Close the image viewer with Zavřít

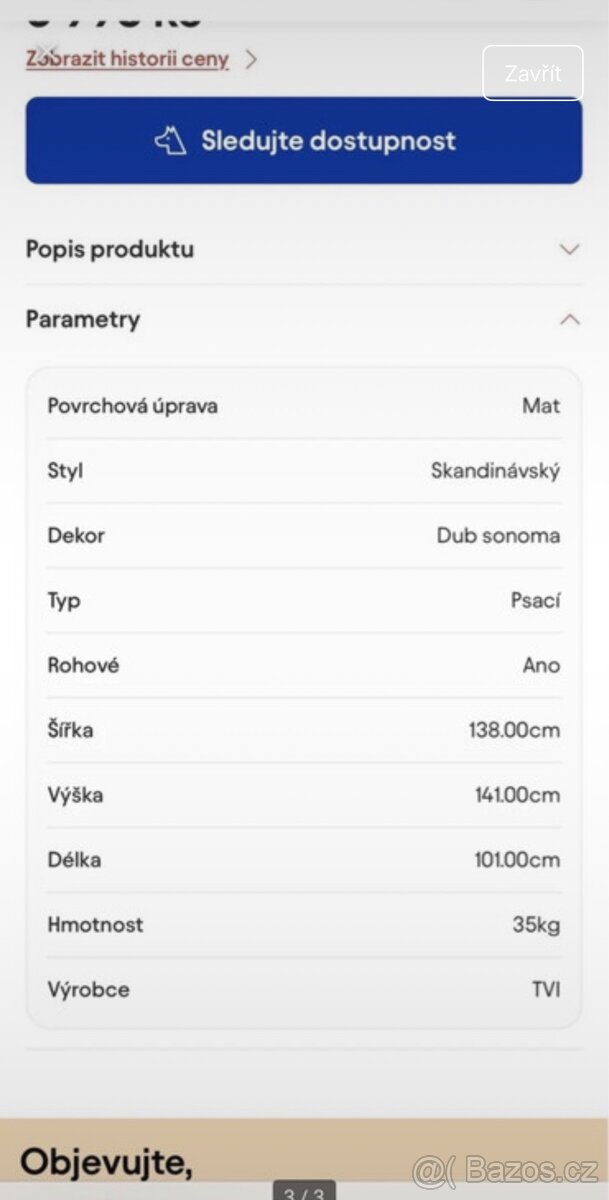coord(532,73)
